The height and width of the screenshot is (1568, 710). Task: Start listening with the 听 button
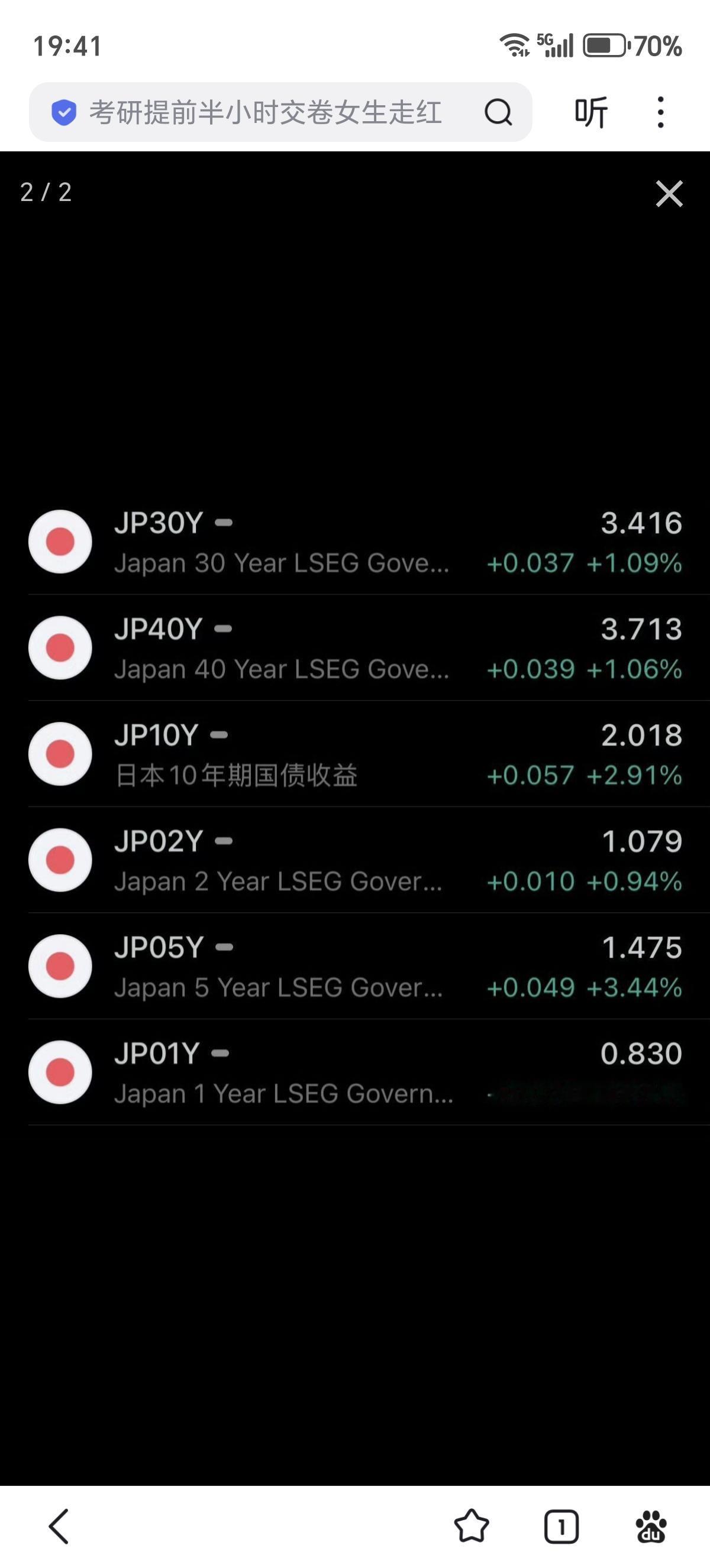click(590, 112)
